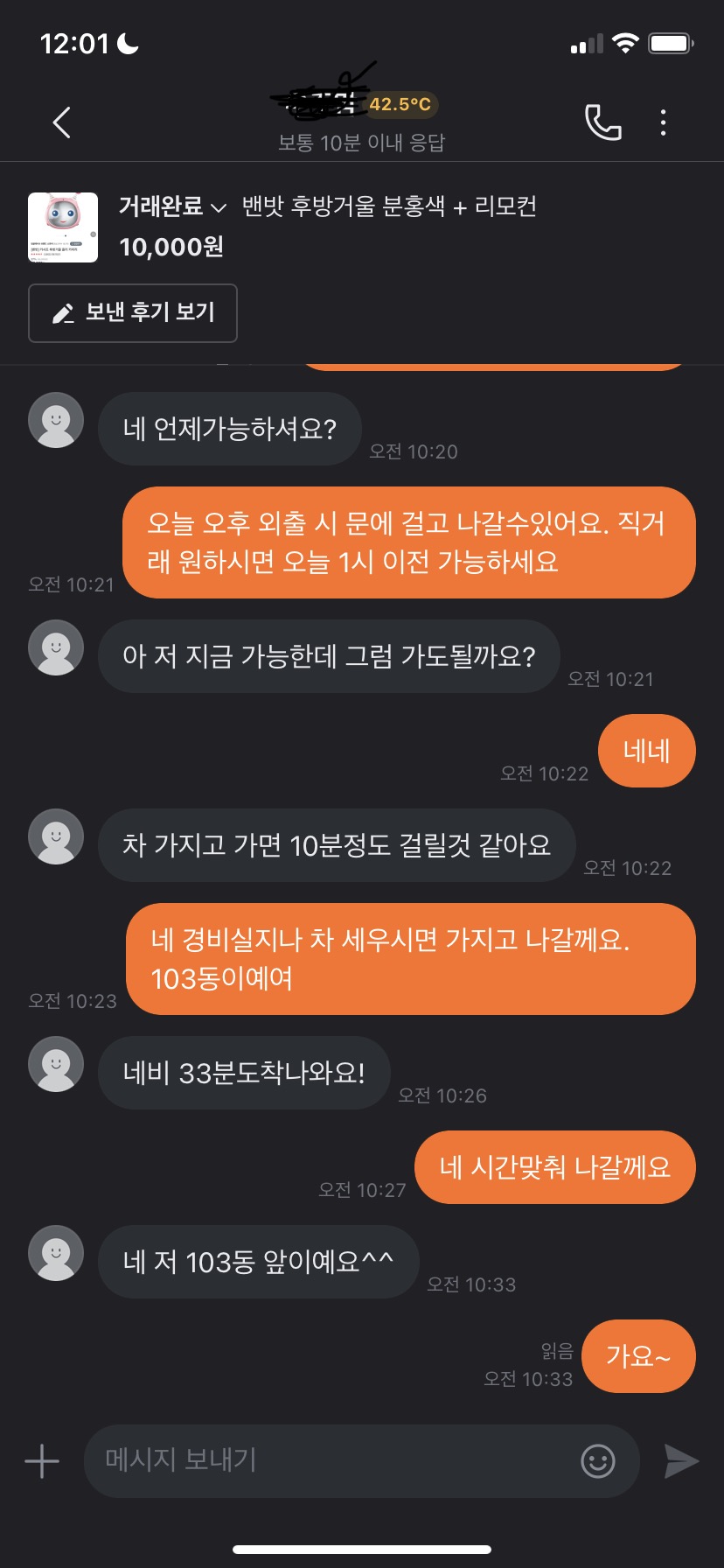Open the profile avatar beside 네 언제가능하셔요?
Viewport: 724px width, 1568px height.
[56, 421]
